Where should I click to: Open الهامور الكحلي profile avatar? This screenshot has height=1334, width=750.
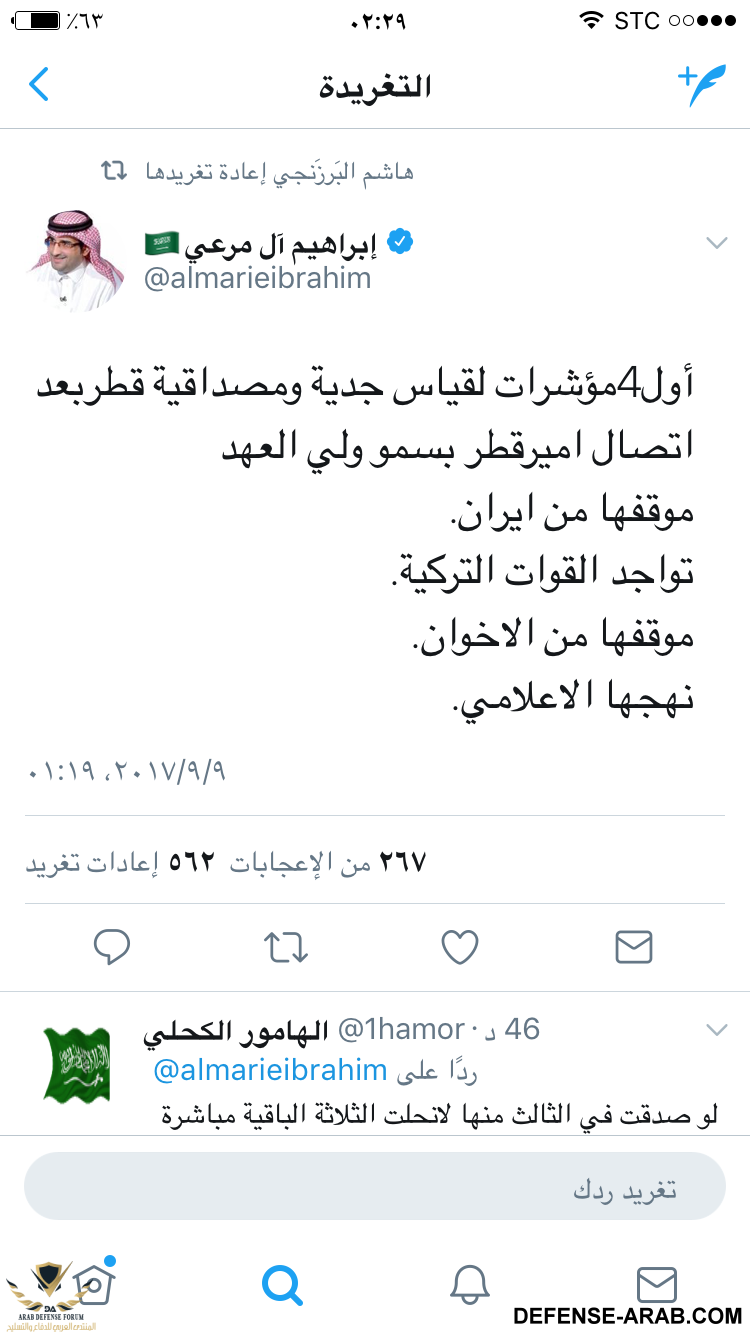point(76,1064)
